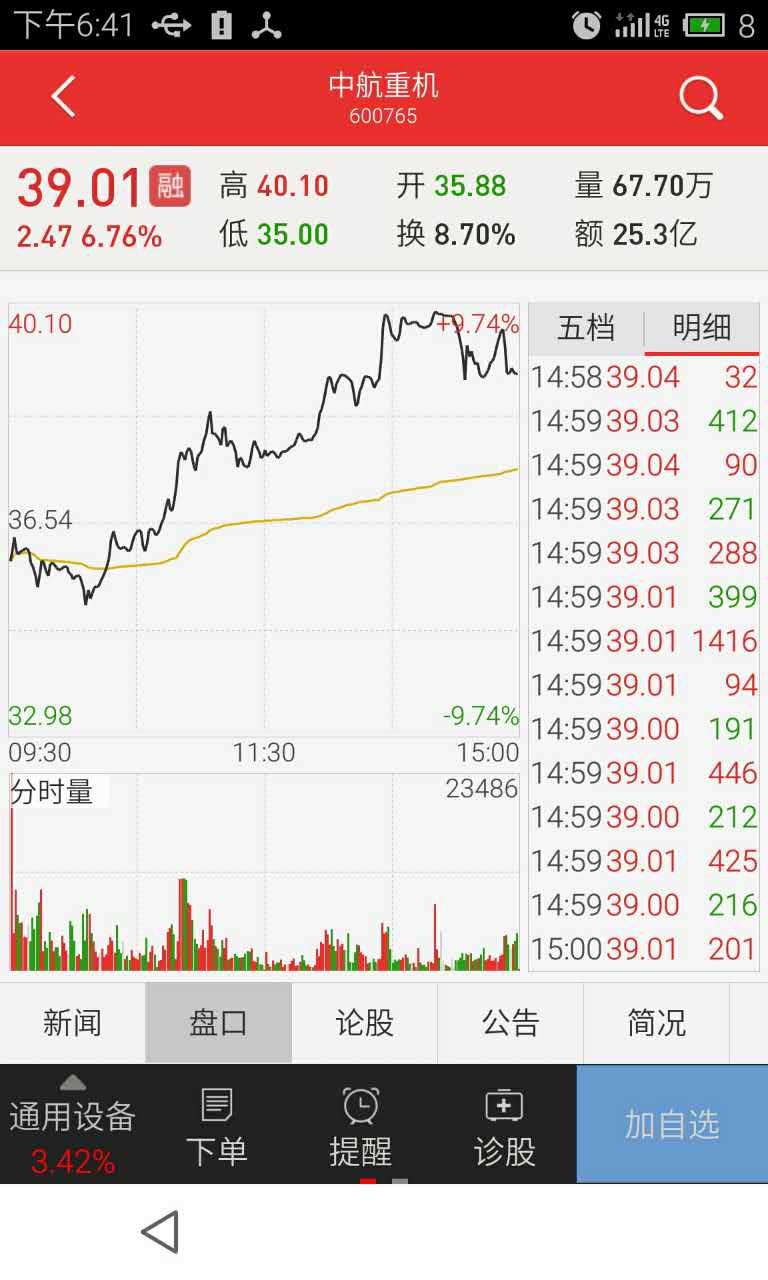Open the intraday price chart
Viewport: 768px width, 1280px height.
click(264, 521)
